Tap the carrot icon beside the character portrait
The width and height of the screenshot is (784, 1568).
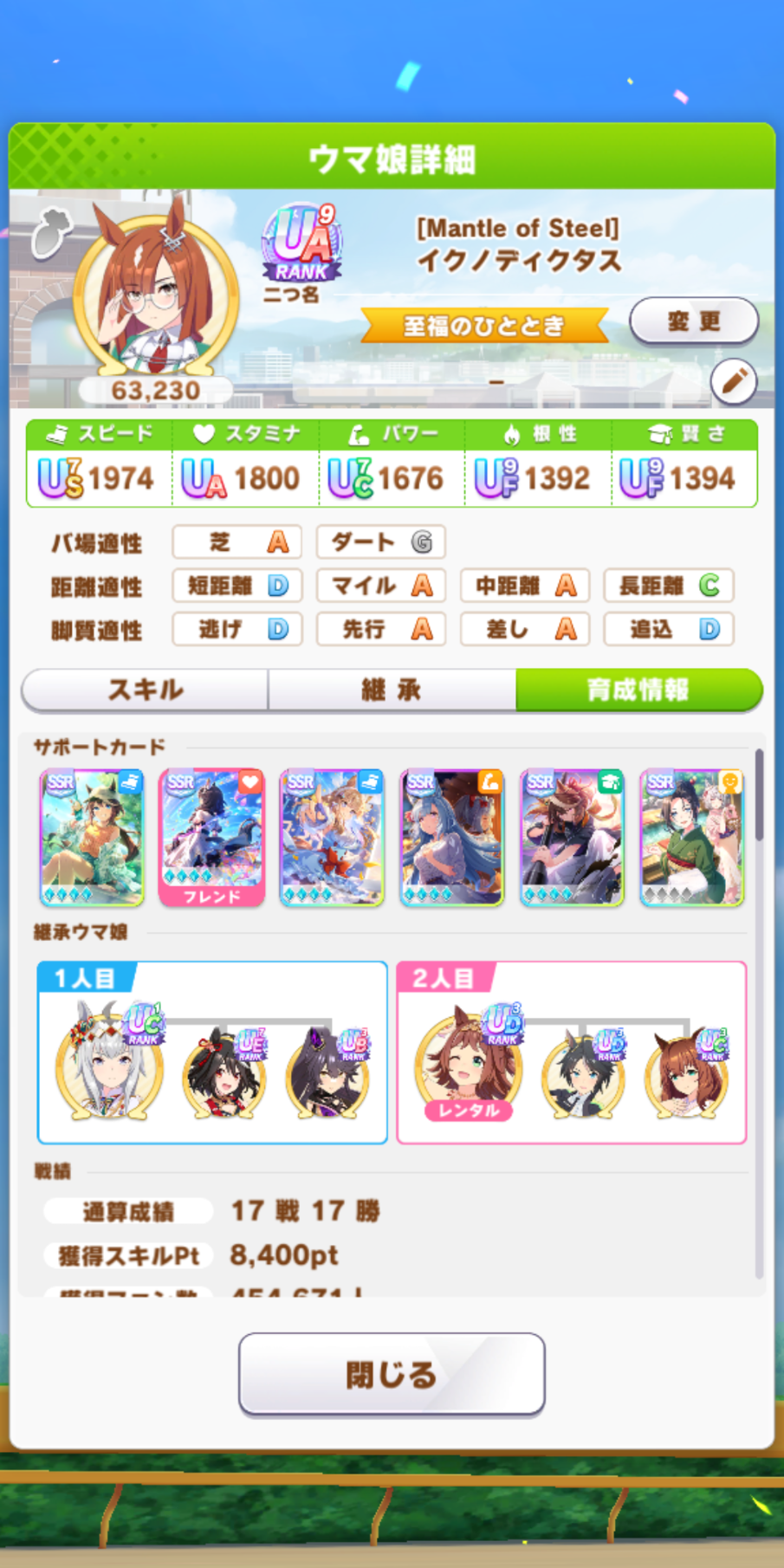pyautogui.click(x=51, y=234)
